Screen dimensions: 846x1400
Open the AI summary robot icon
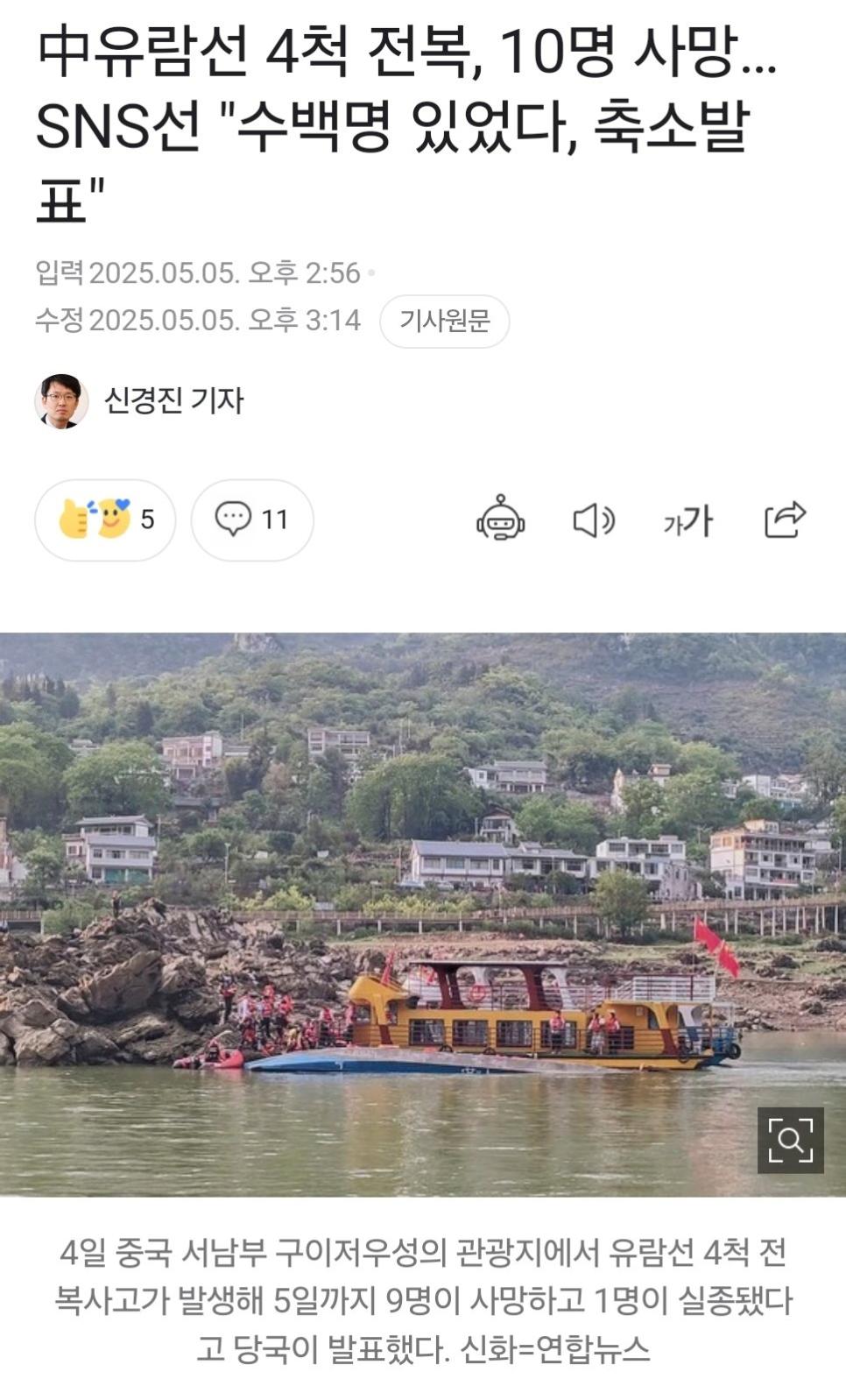(500, 520)
